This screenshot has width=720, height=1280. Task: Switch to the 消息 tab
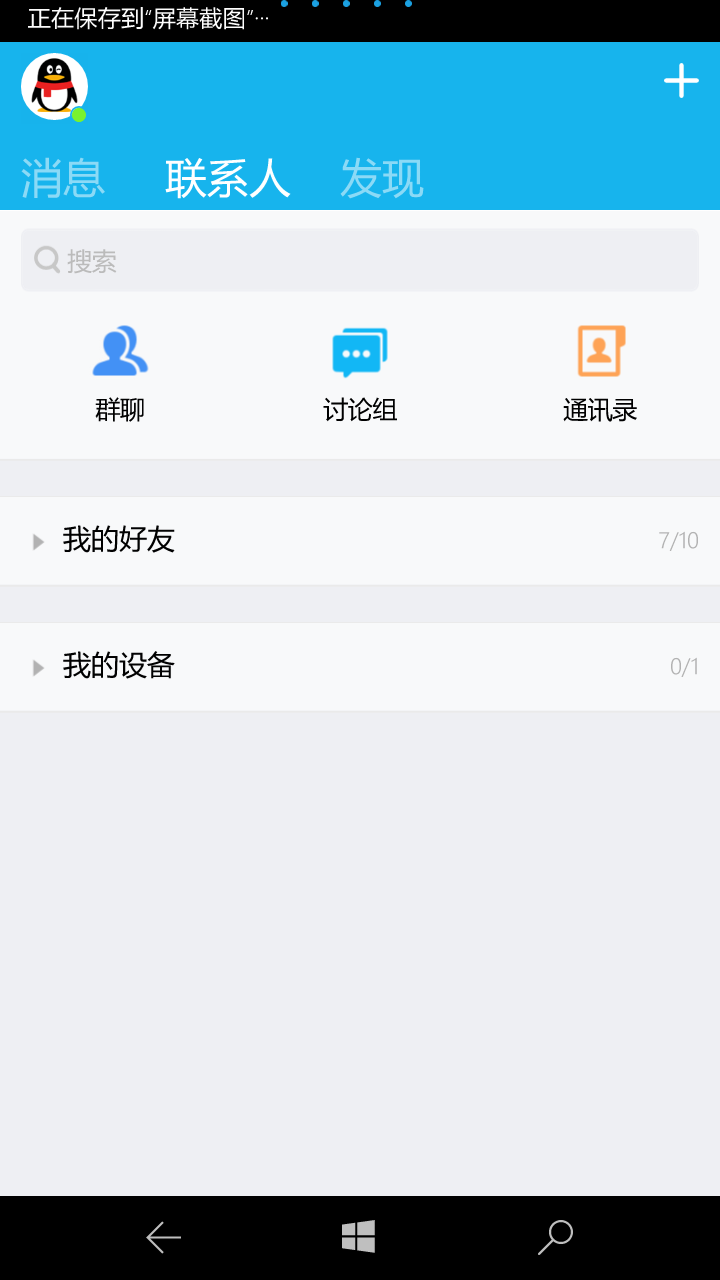tap(63, 179)
